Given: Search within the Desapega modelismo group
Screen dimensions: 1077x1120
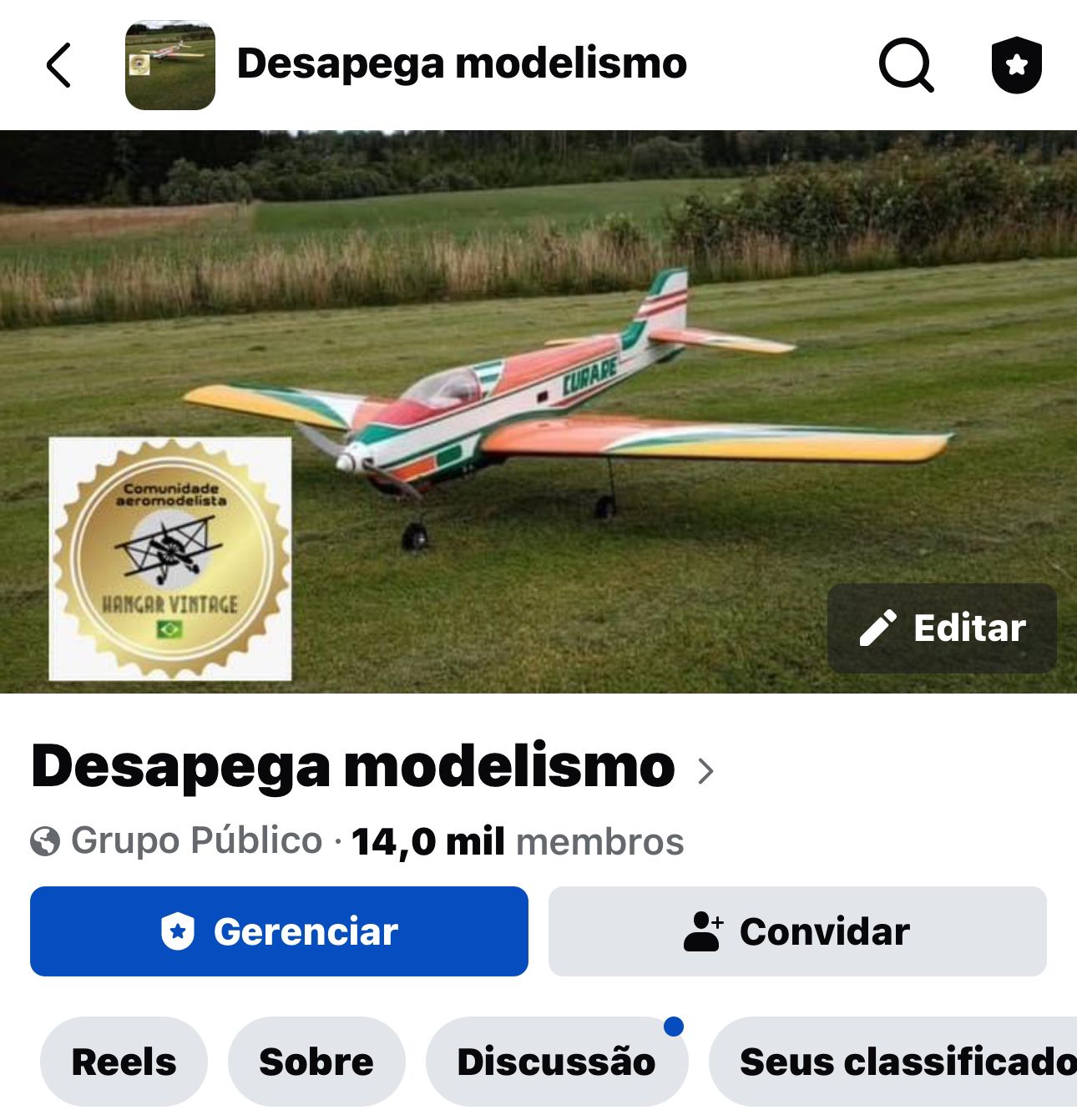Looking at the screenshot, I should point(906,65).
